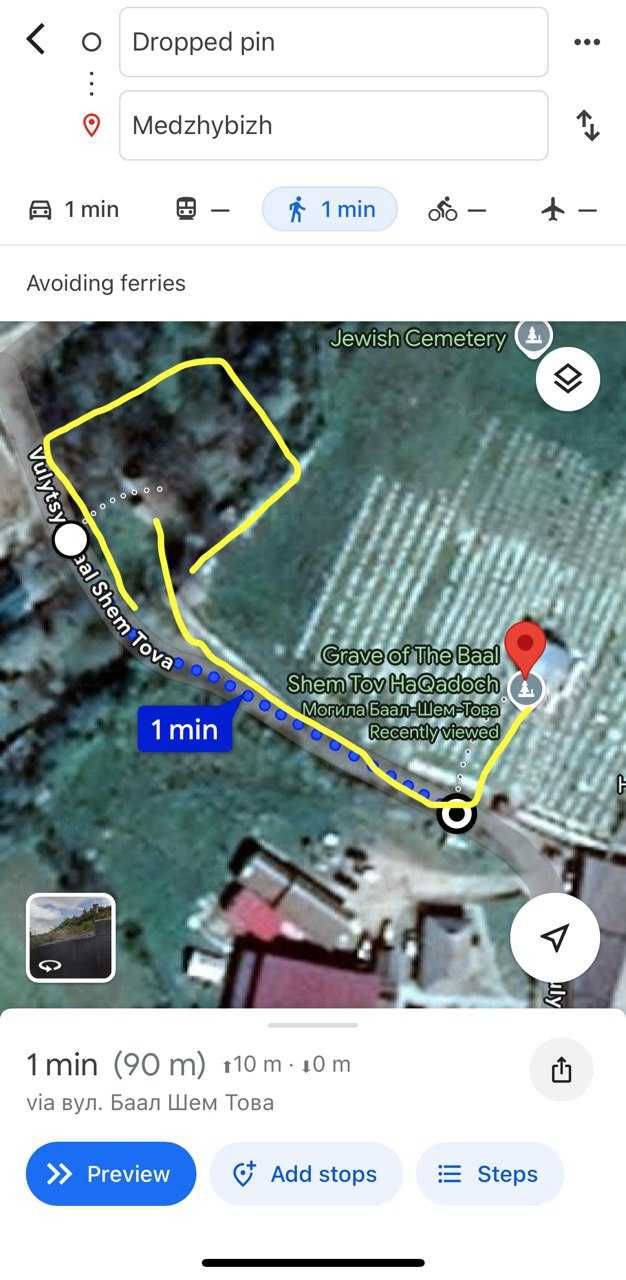Start the route Preview

click(x=111, y=1174)
